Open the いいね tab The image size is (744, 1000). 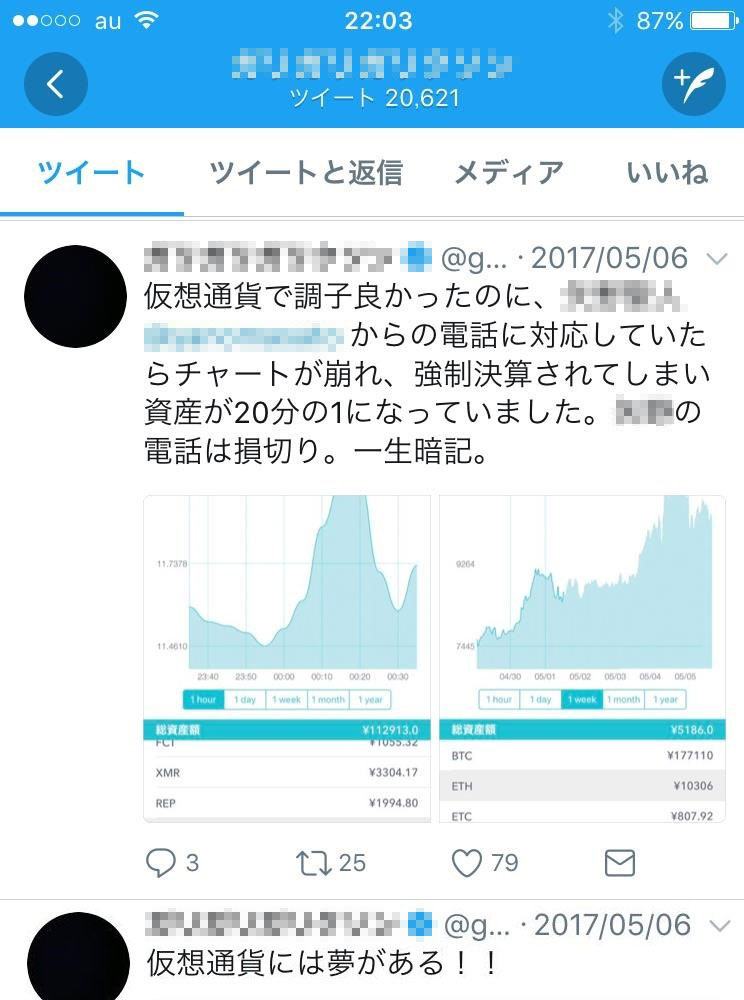[x=667, y=173]
